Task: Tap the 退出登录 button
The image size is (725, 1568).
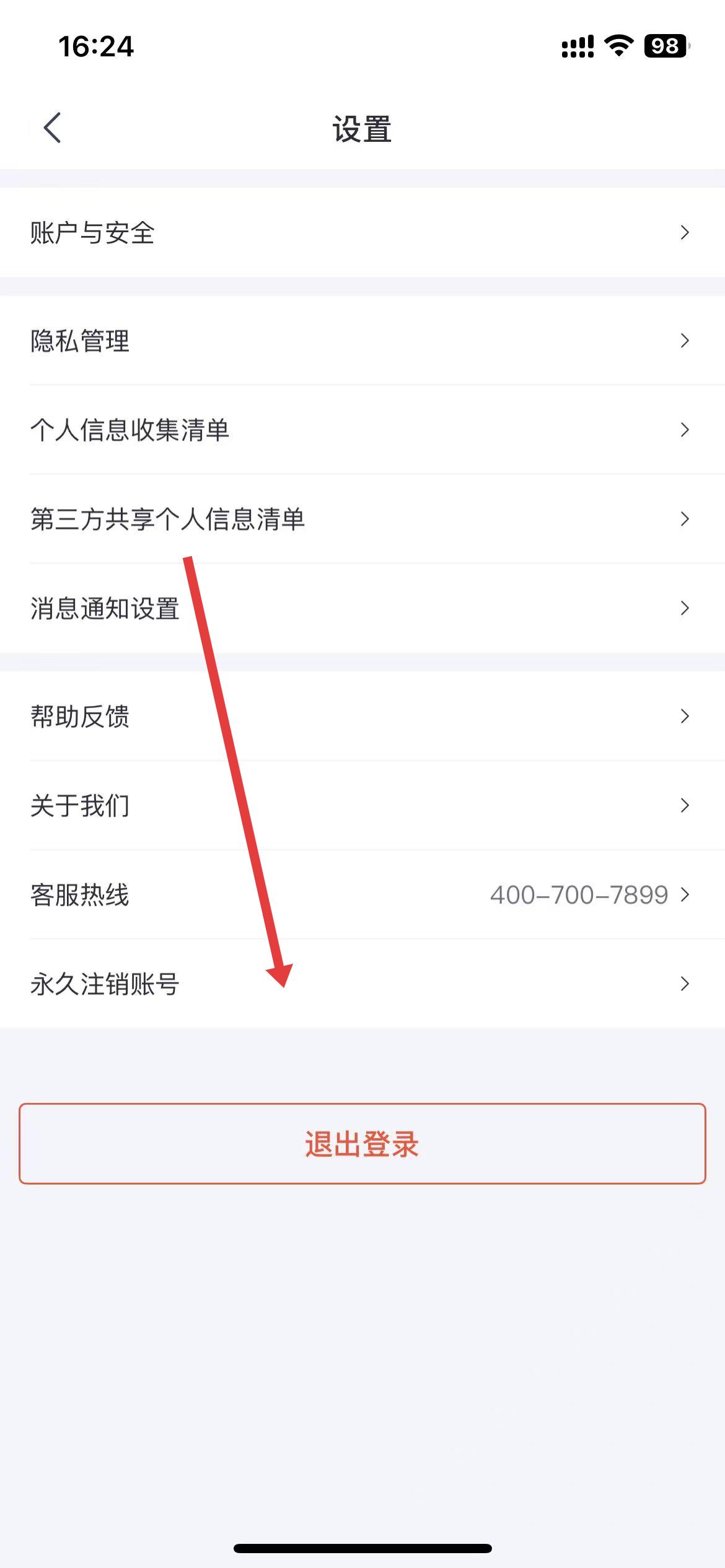Action: coord(362,1144)
